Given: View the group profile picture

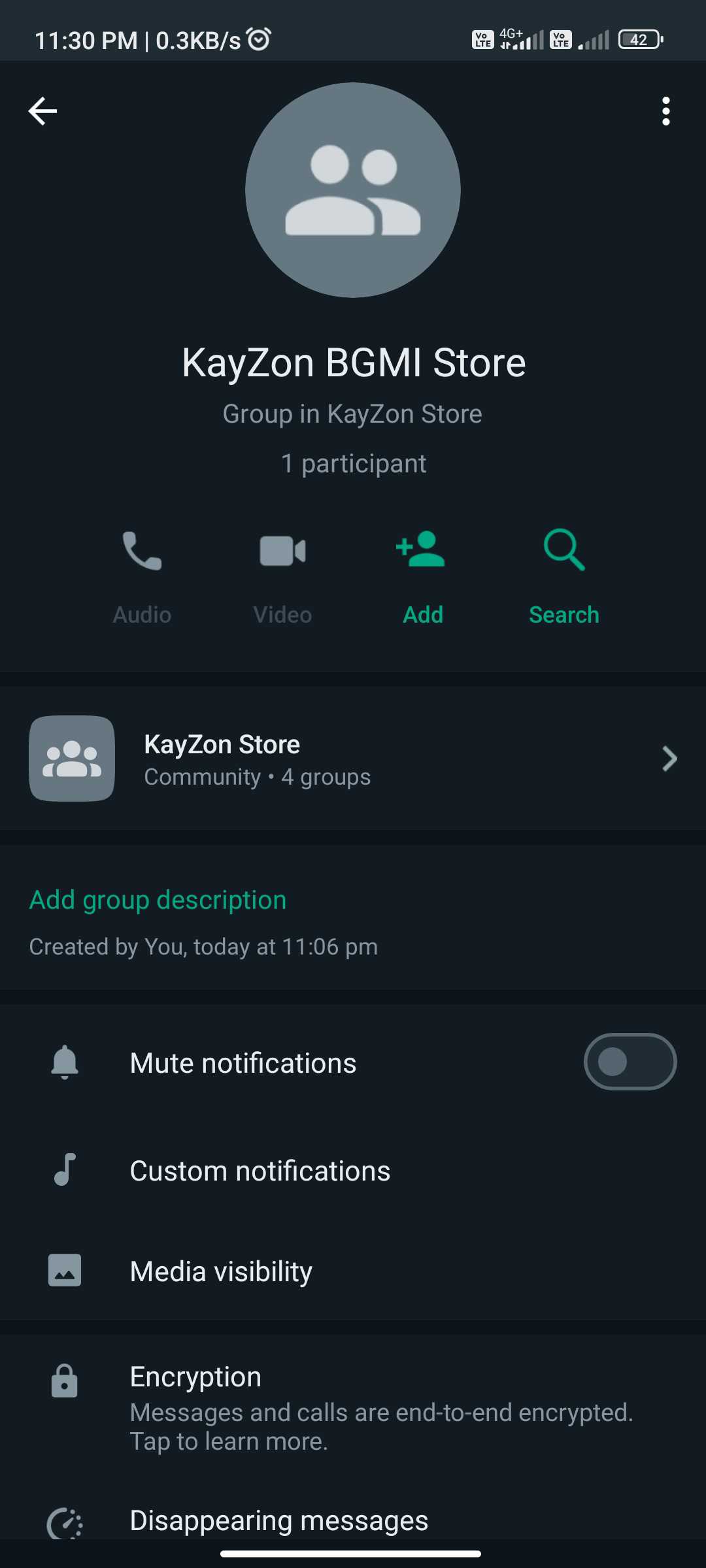Looking at the screenshot, I should pos(353,190).
